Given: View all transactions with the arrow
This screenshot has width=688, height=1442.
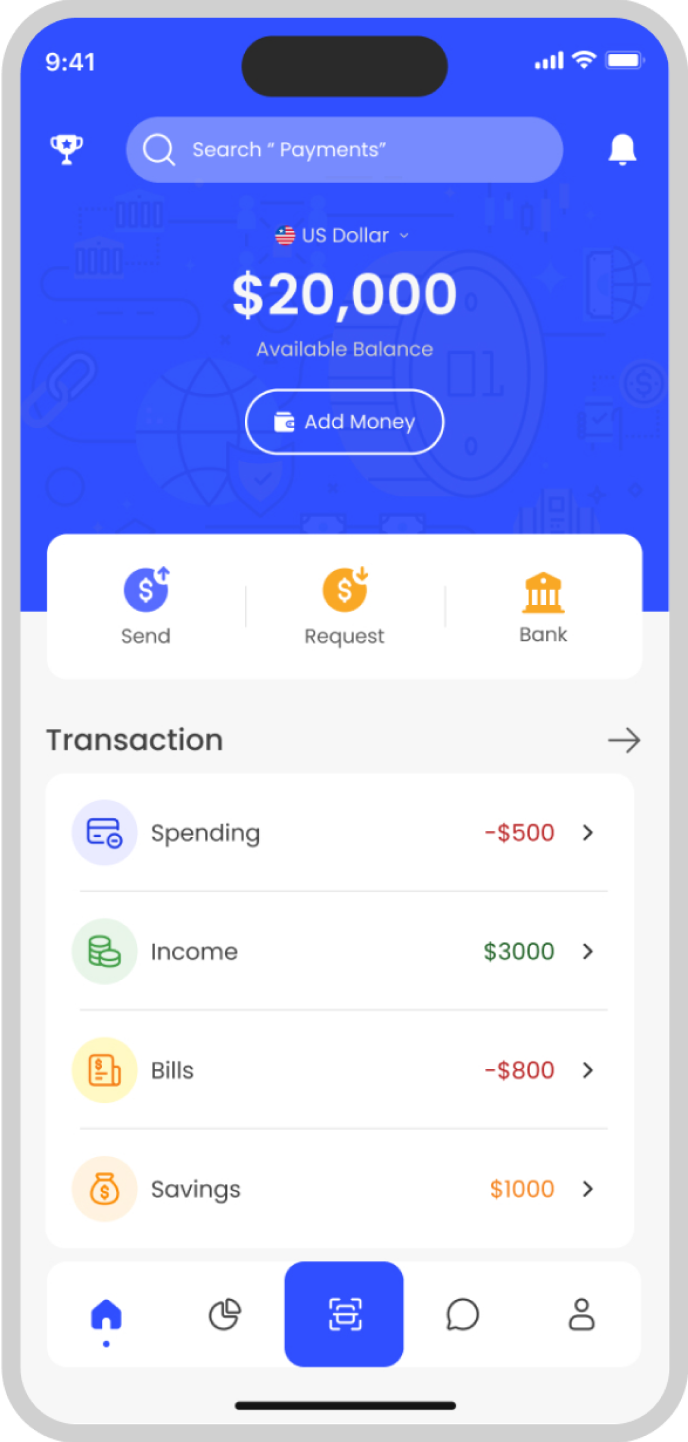Looking at the screenshot, I should 624,741.
